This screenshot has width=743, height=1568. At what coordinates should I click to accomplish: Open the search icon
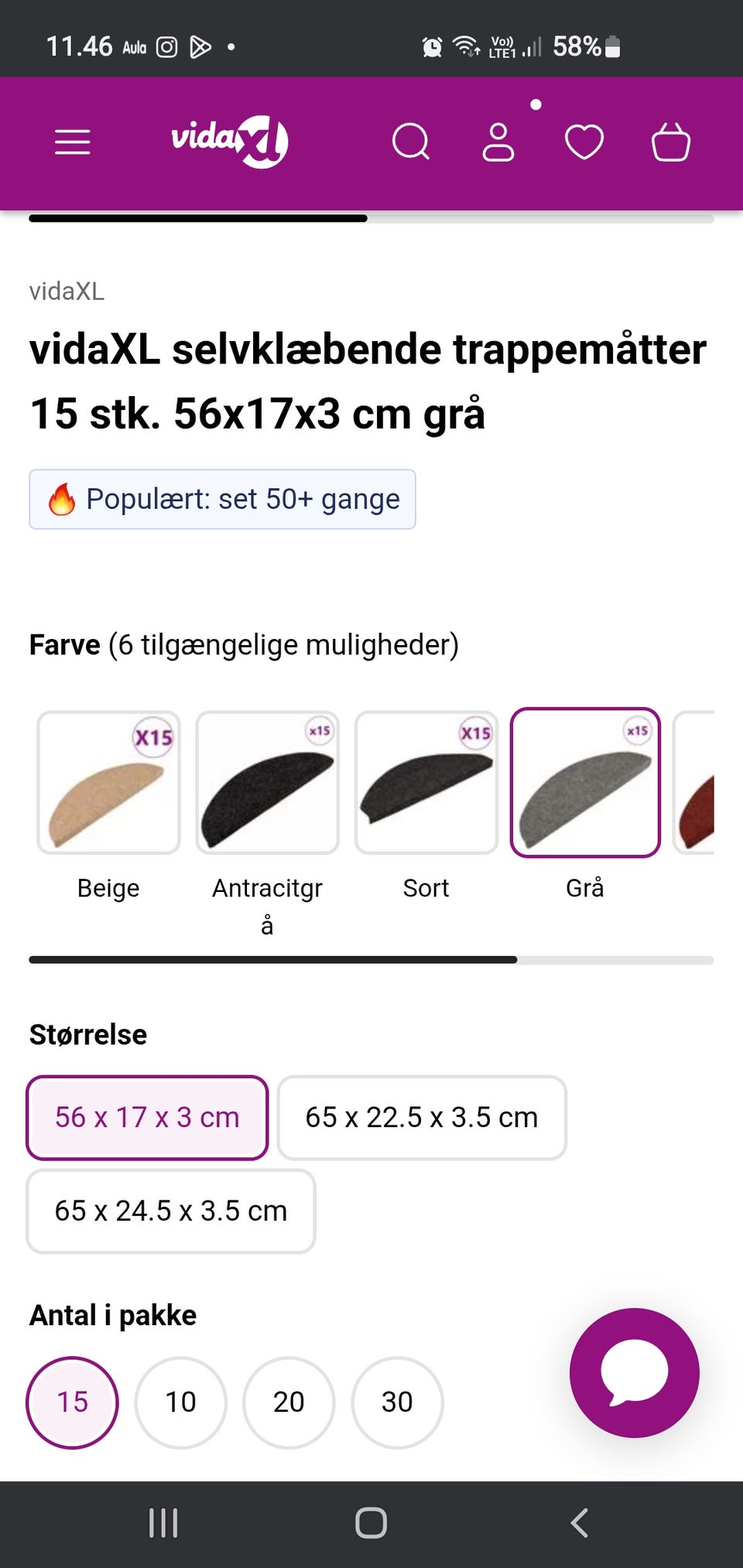(412, 142)
